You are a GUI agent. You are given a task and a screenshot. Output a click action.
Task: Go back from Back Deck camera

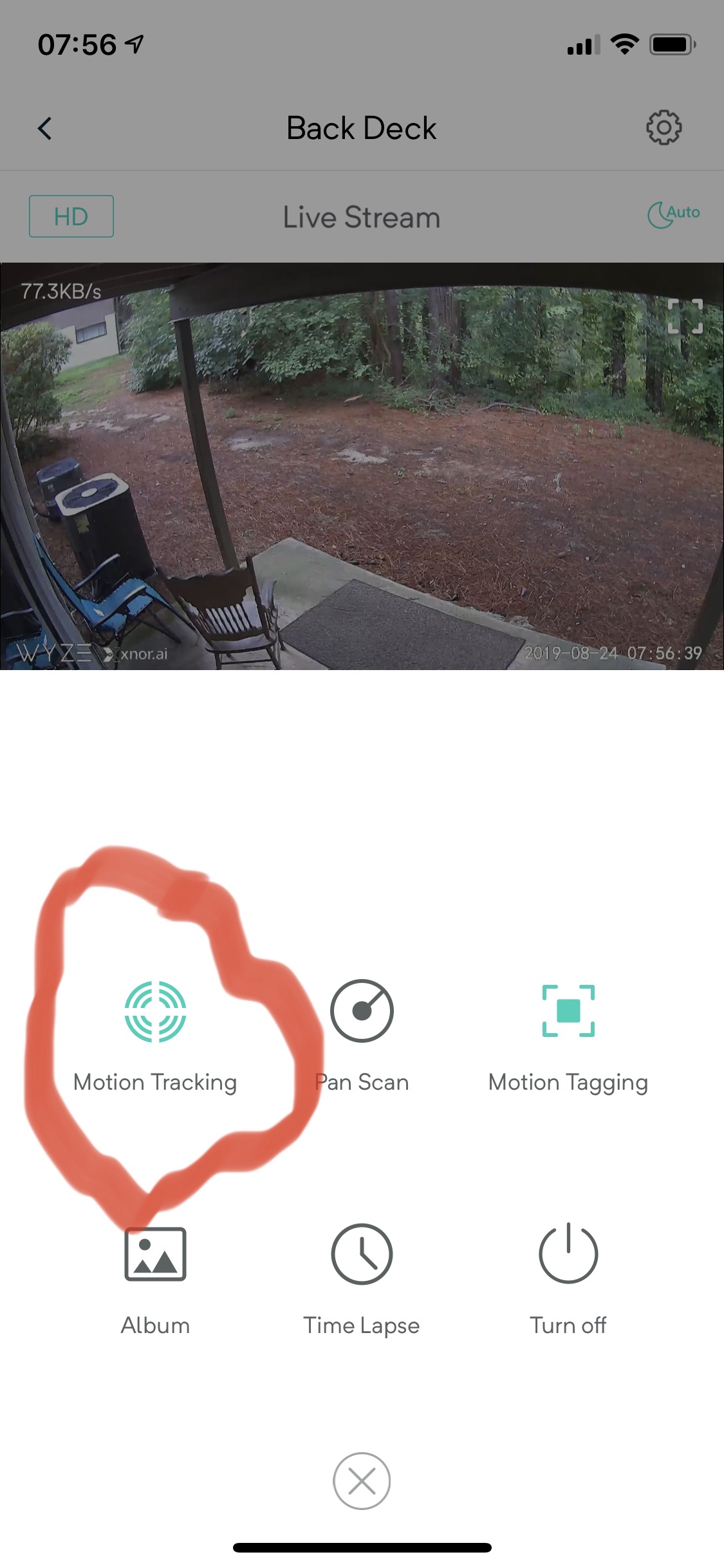[44, 128]
